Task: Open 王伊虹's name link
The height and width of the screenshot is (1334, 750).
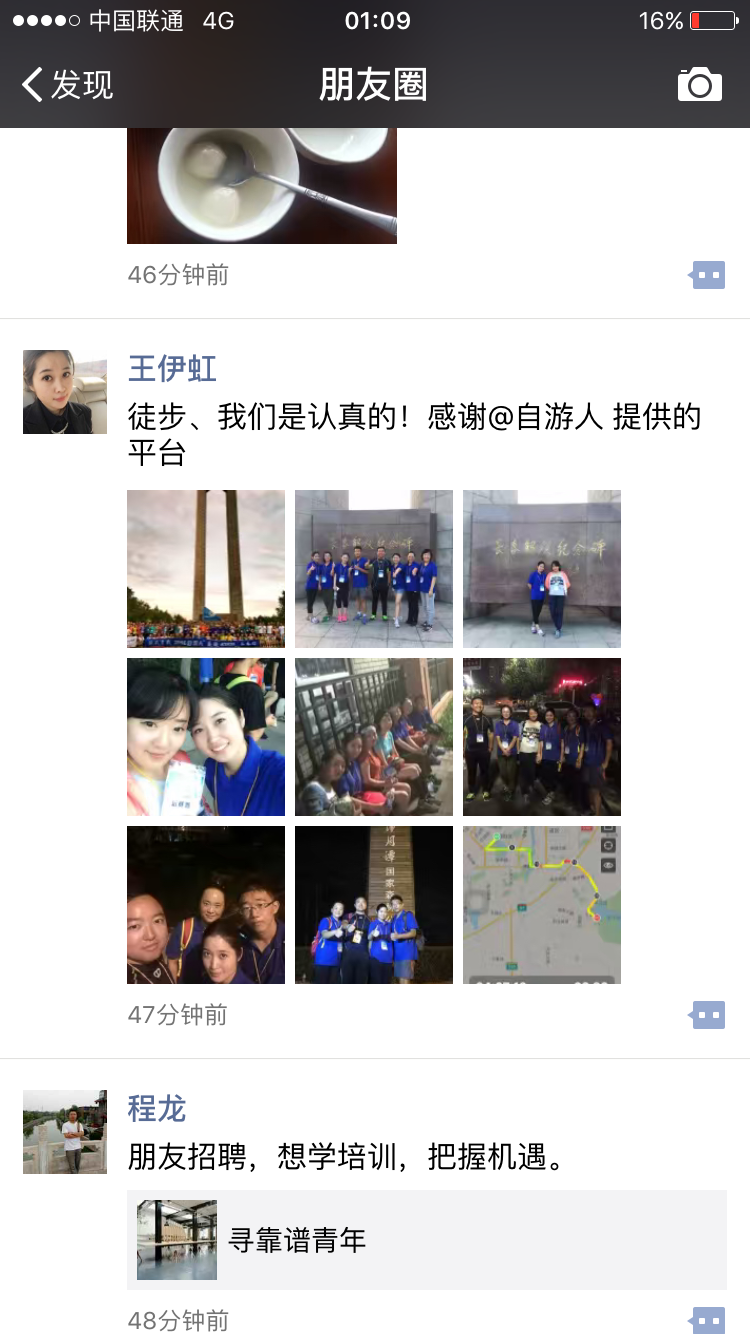Action: click(x=172, y=369)
